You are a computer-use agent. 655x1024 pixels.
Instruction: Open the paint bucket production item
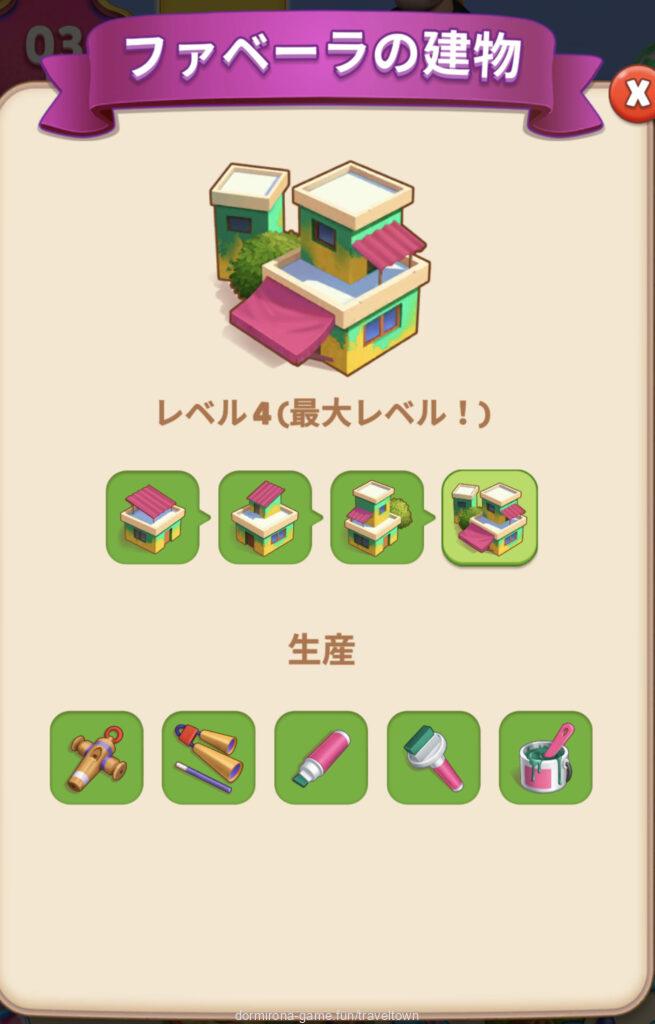coord(545,757)
